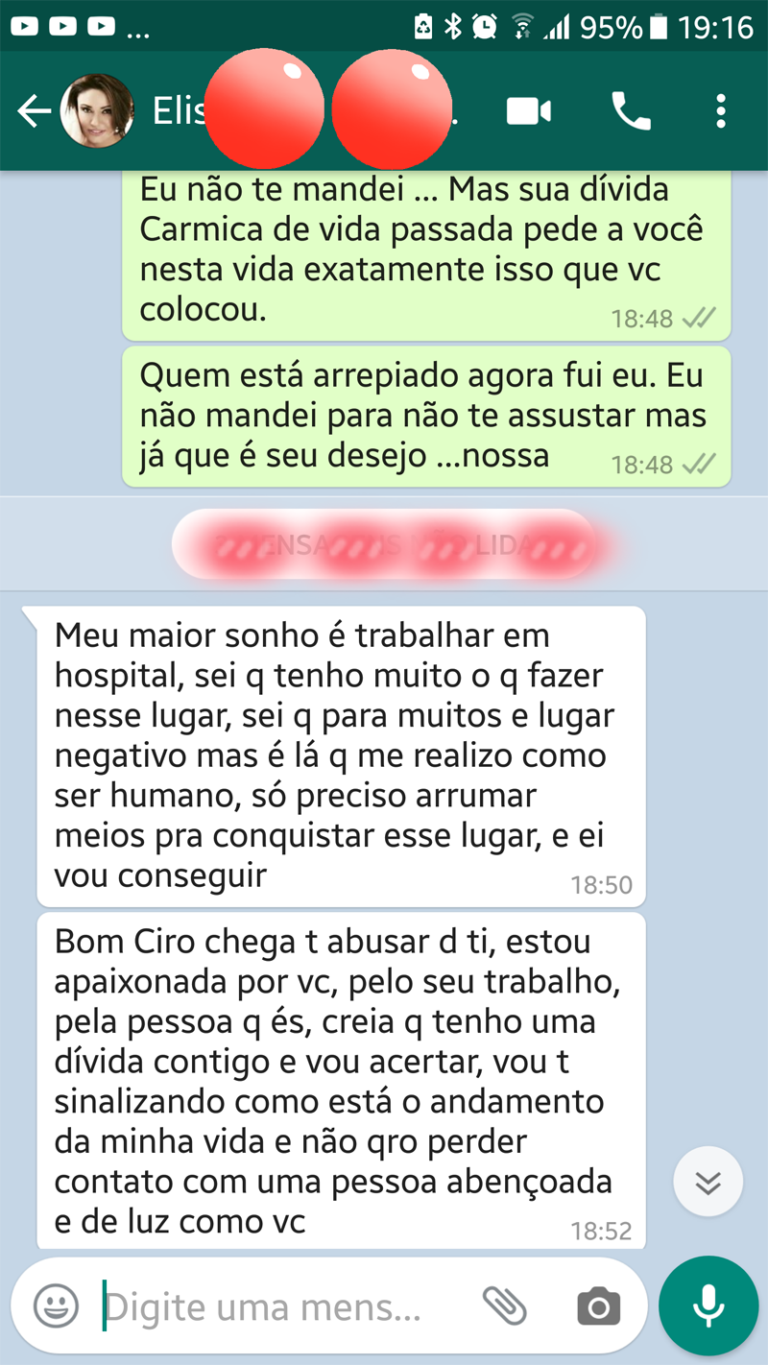Image resolution: width=768 pixels, height=1365 pixels.
Task: Open the camera to send a photo
Action: (x=598, y=1306)
